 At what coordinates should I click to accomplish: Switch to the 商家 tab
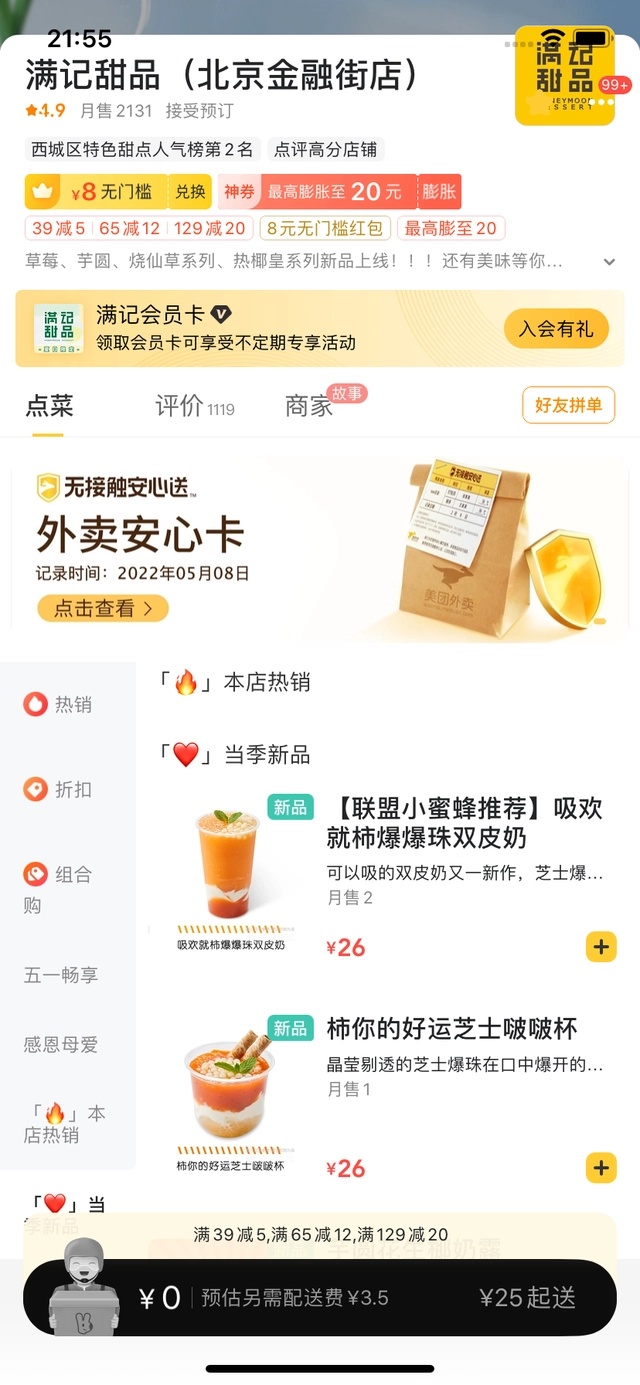[309, 406]
